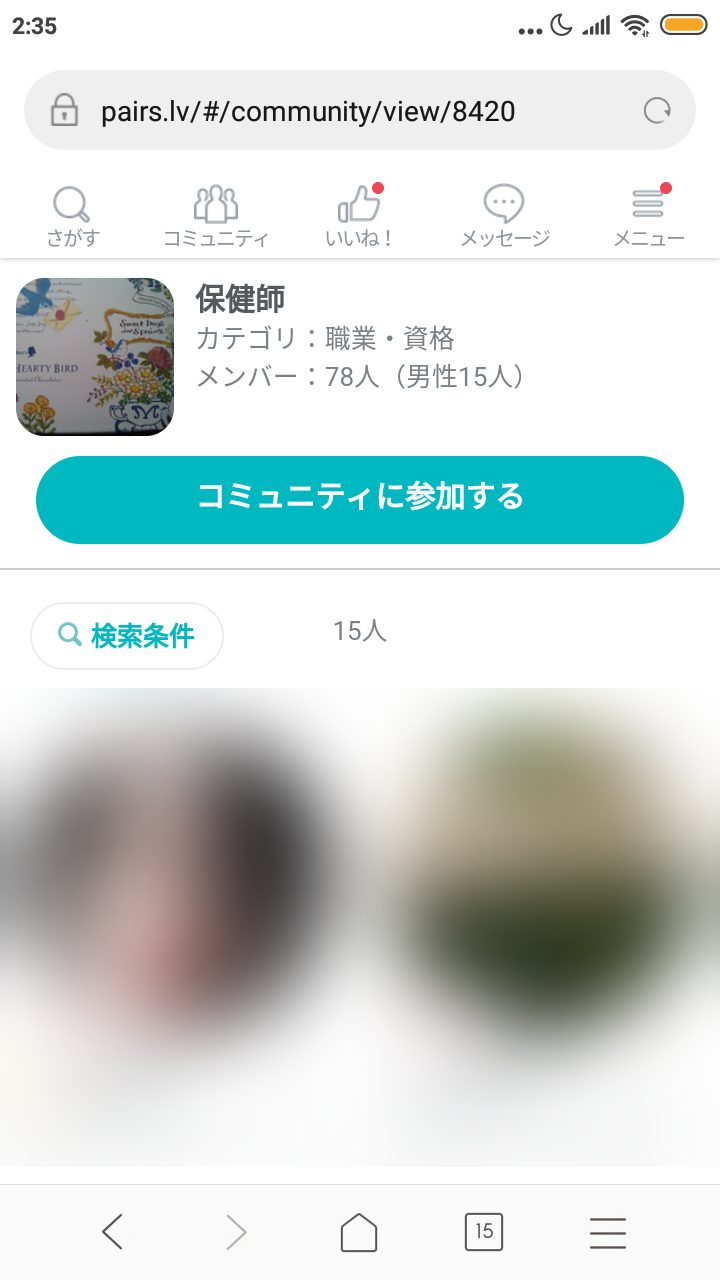Open 検索条件 search filters

(127, 635)
